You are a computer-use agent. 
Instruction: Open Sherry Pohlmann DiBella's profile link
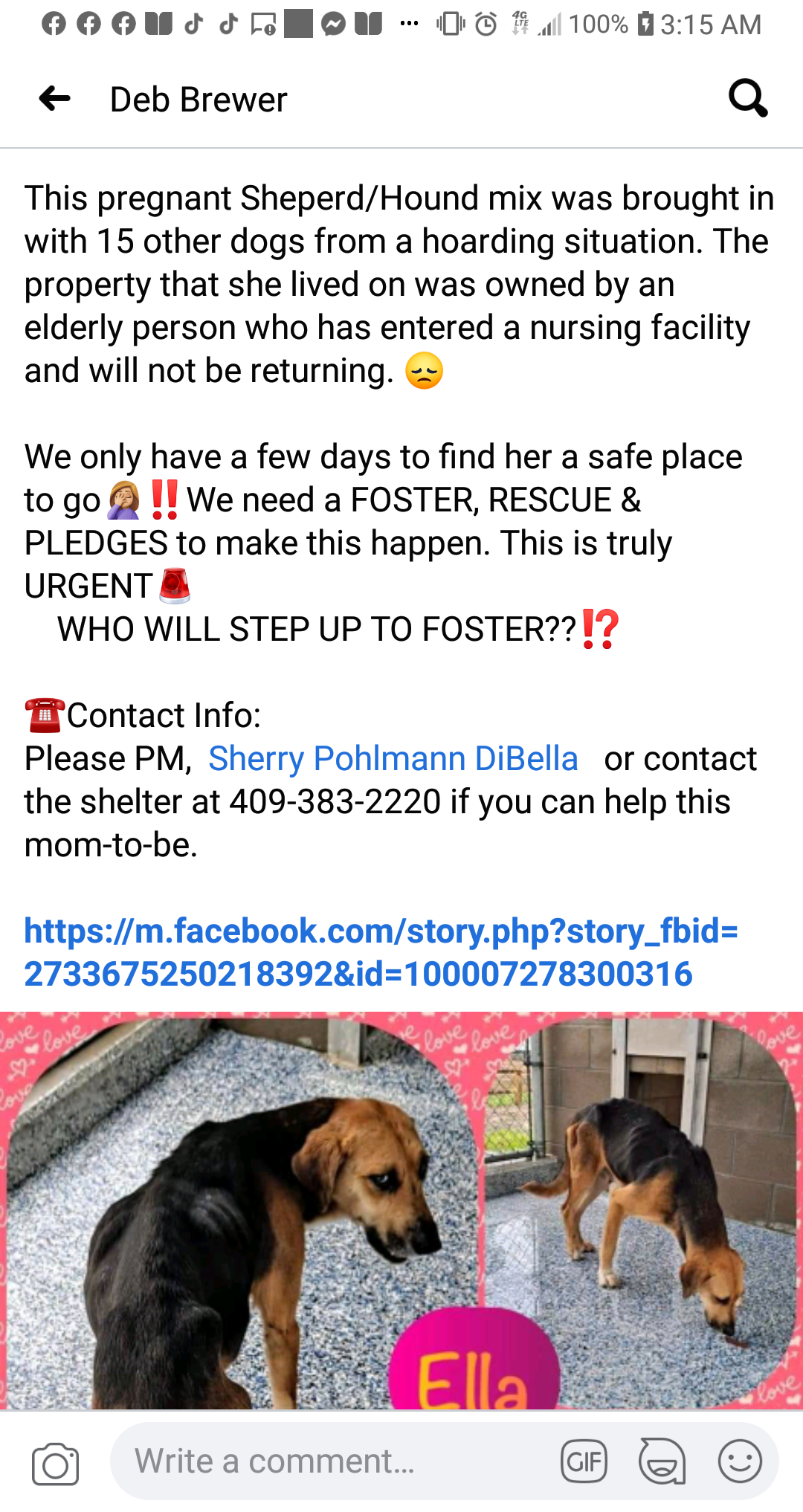tap(393, 759)
